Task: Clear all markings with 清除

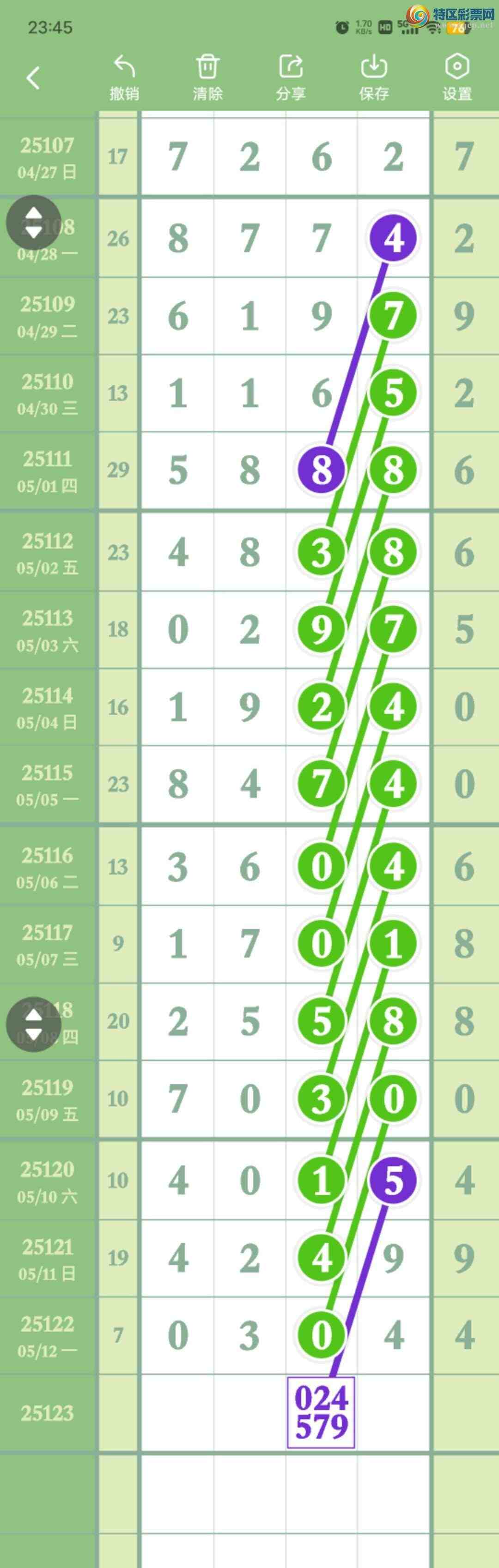Action: 208,78
